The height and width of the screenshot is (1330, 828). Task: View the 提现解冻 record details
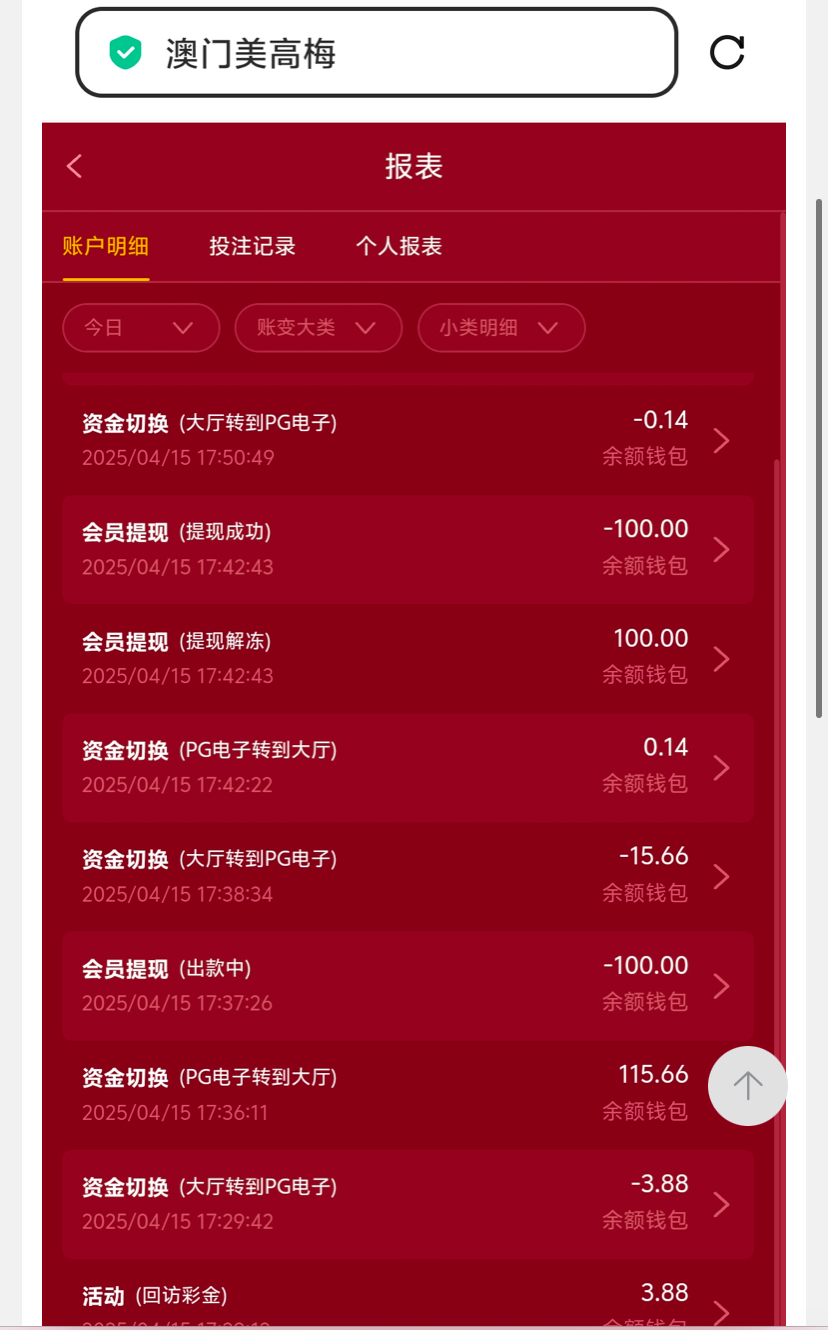pyautogui.click(x=407, y=658)
